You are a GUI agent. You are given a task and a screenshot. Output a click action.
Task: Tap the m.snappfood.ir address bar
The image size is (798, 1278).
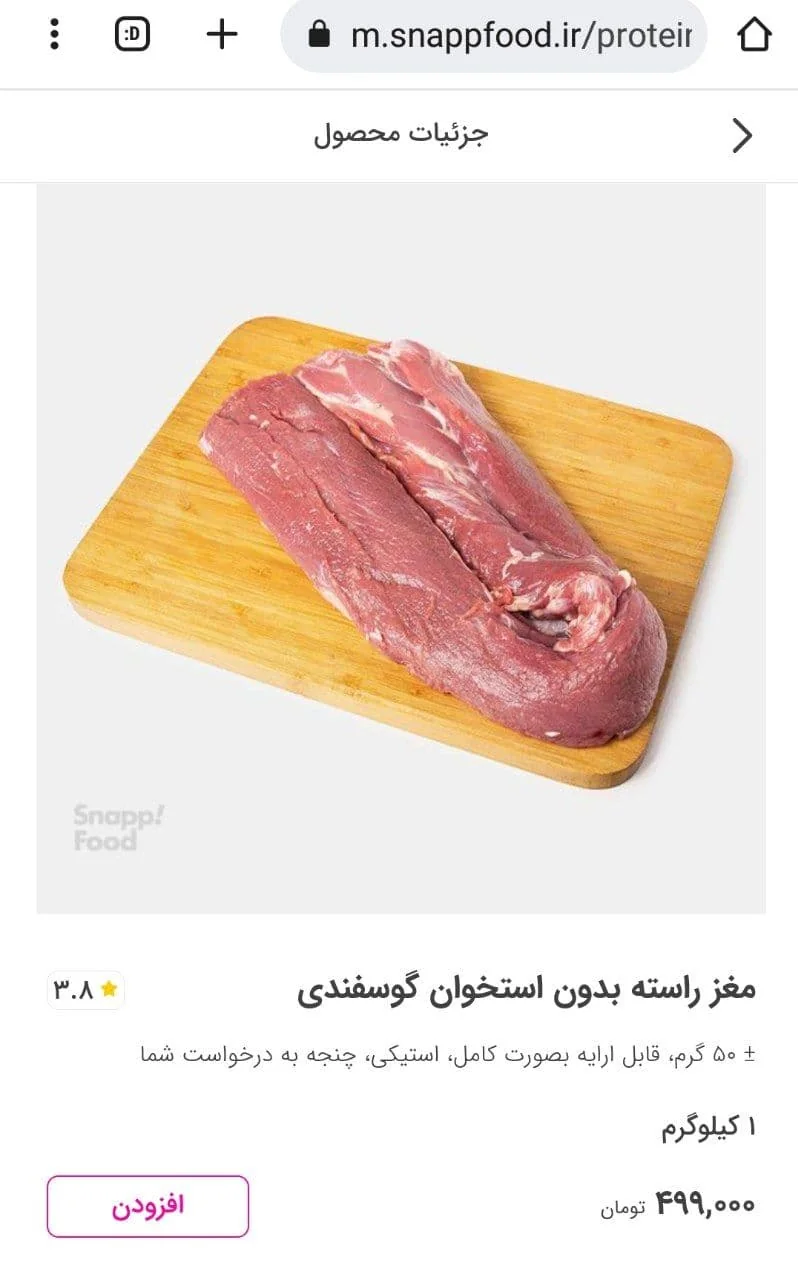pos(495,37)
